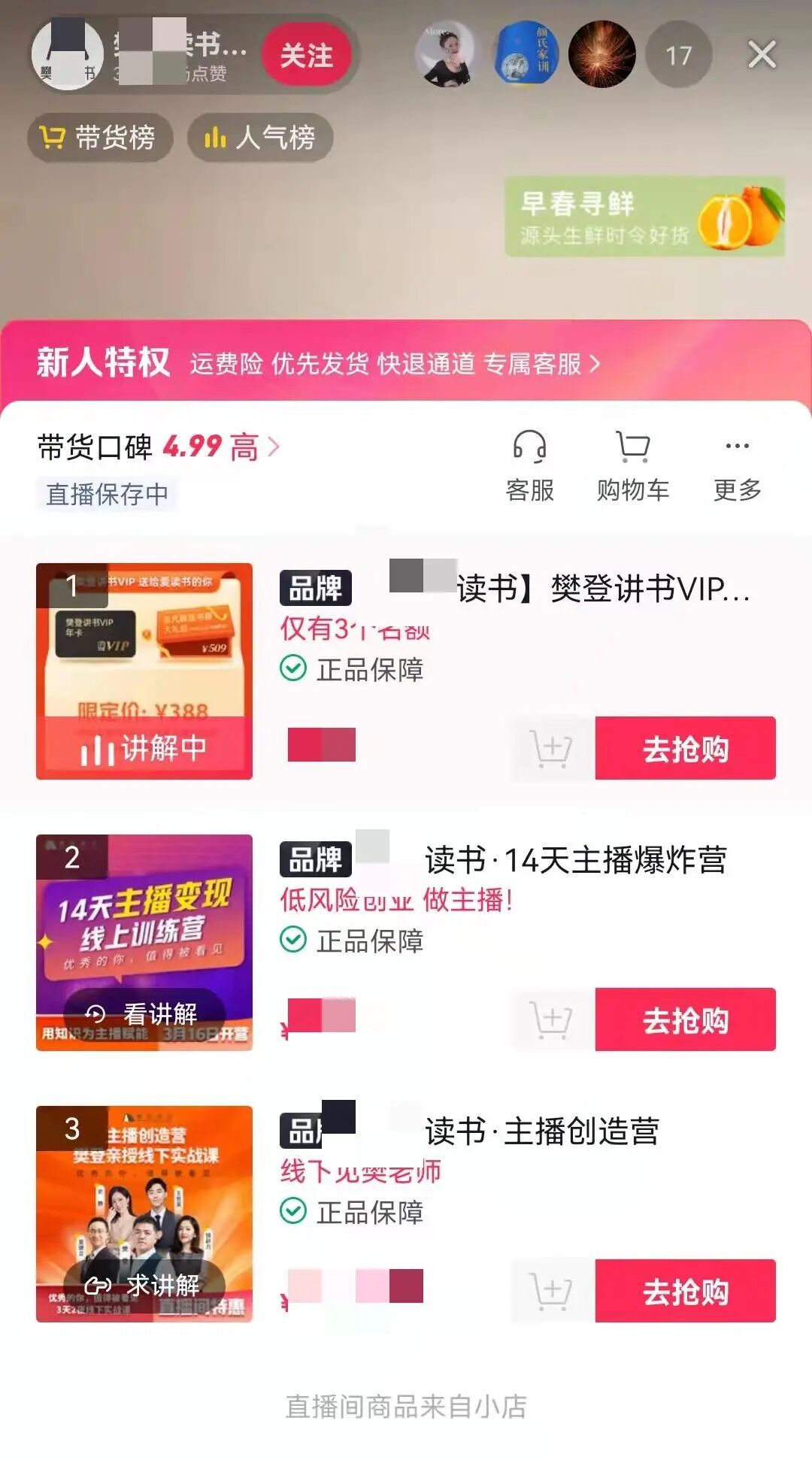
Task: Click the 讲解中 explaining indicator on item 1
Action: pos(145,747)
